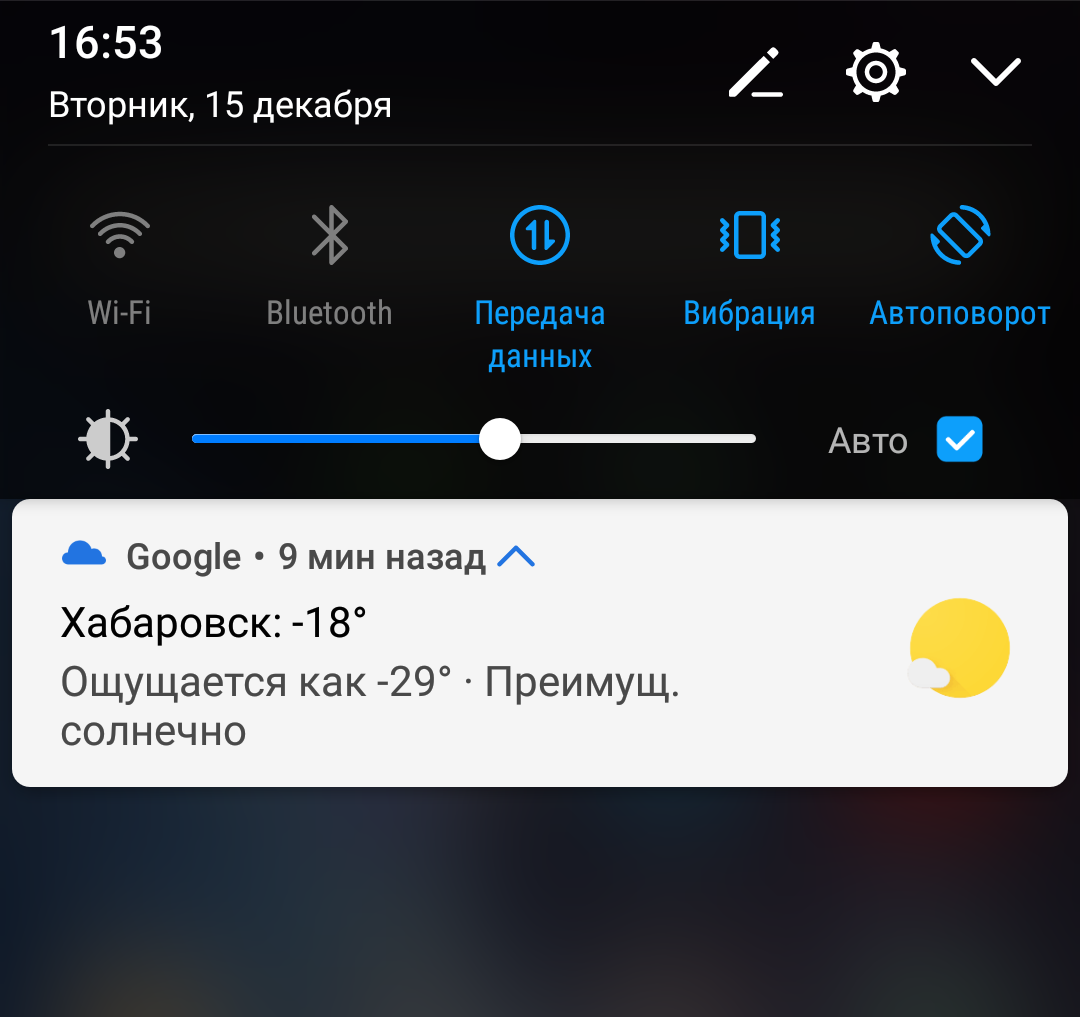Collapse the Google weather notification
Image resolution: width=1080 pixels, height=1017 pixels.
click(516, 557)
